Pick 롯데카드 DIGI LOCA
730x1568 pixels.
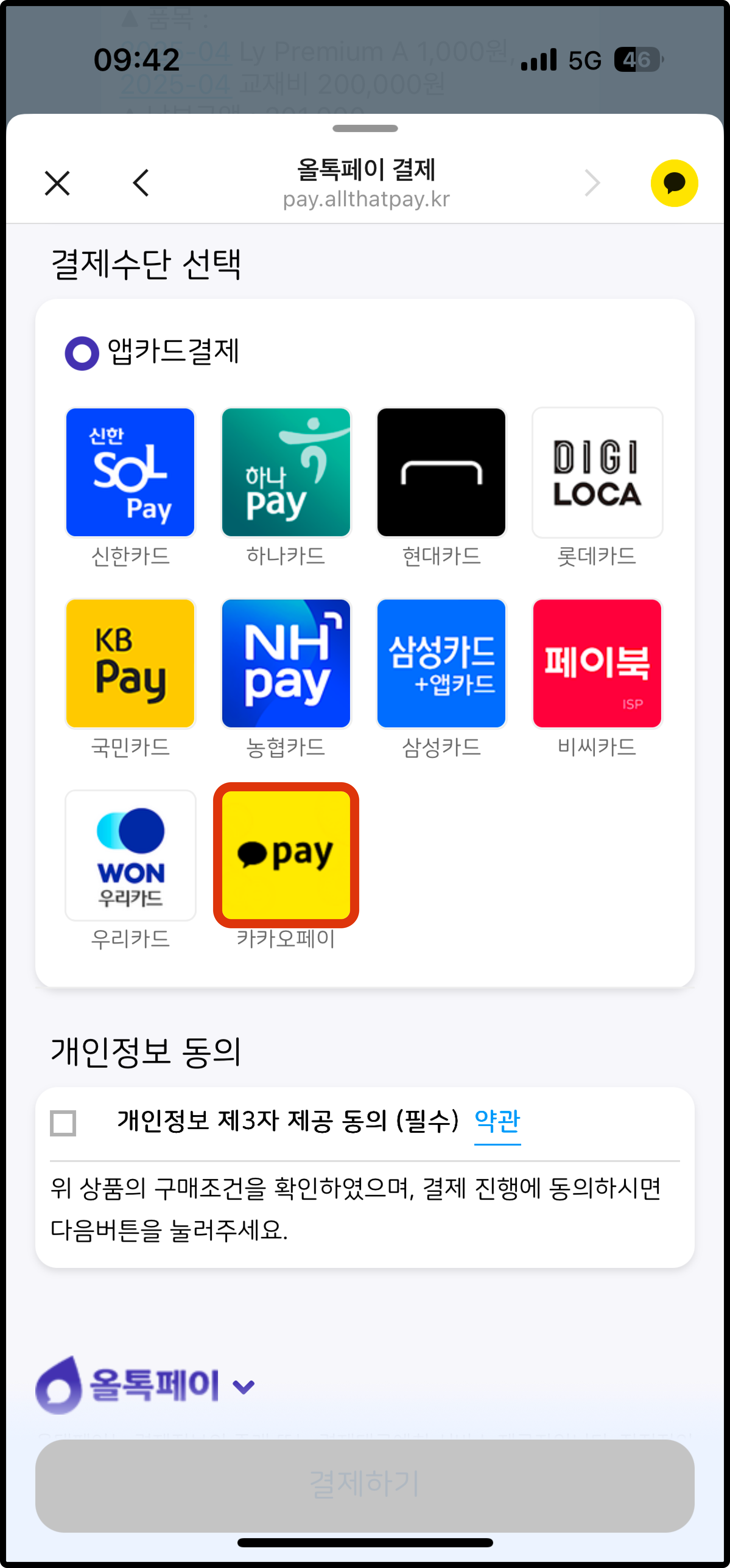[x=597, y=472]
